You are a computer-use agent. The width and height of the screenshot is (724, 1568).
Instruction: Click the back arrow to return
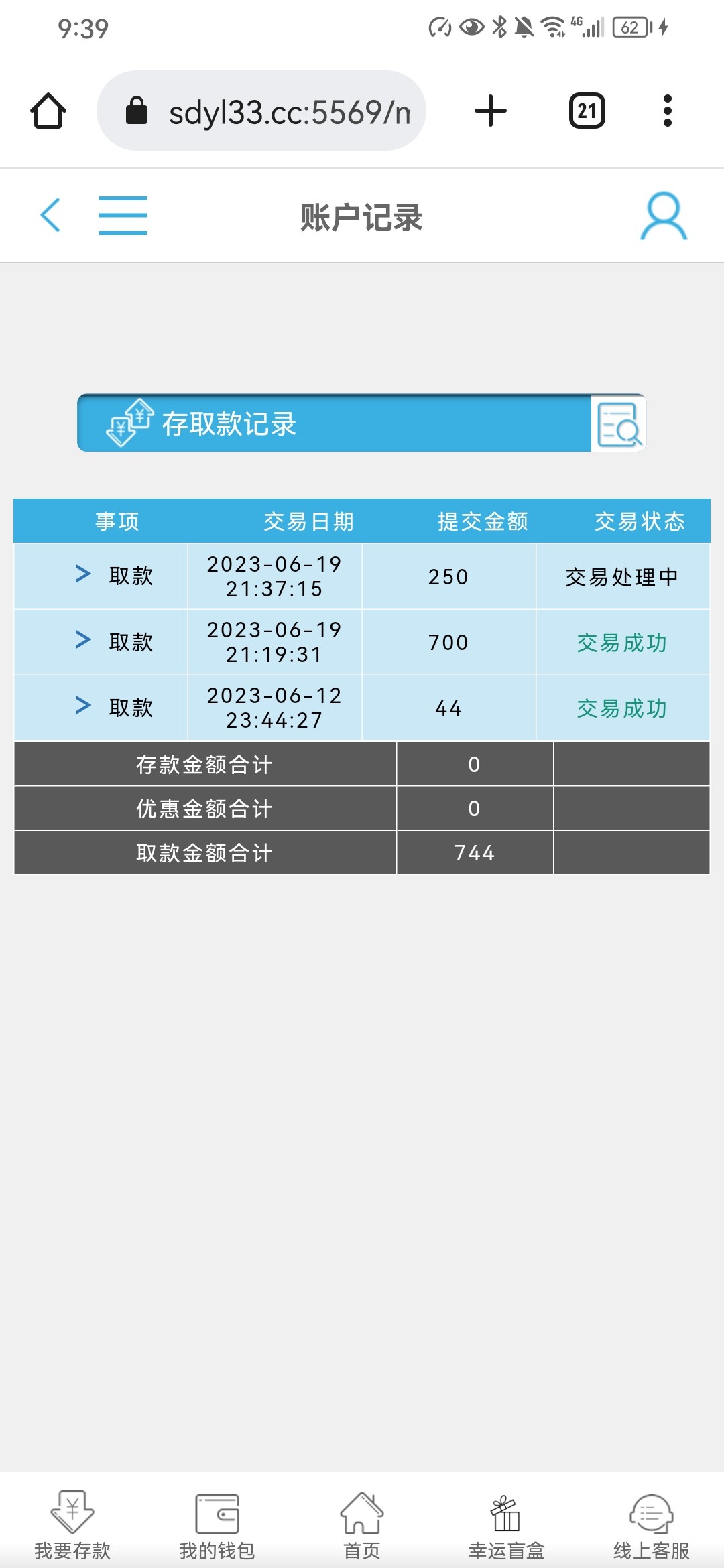pos(51,215)
